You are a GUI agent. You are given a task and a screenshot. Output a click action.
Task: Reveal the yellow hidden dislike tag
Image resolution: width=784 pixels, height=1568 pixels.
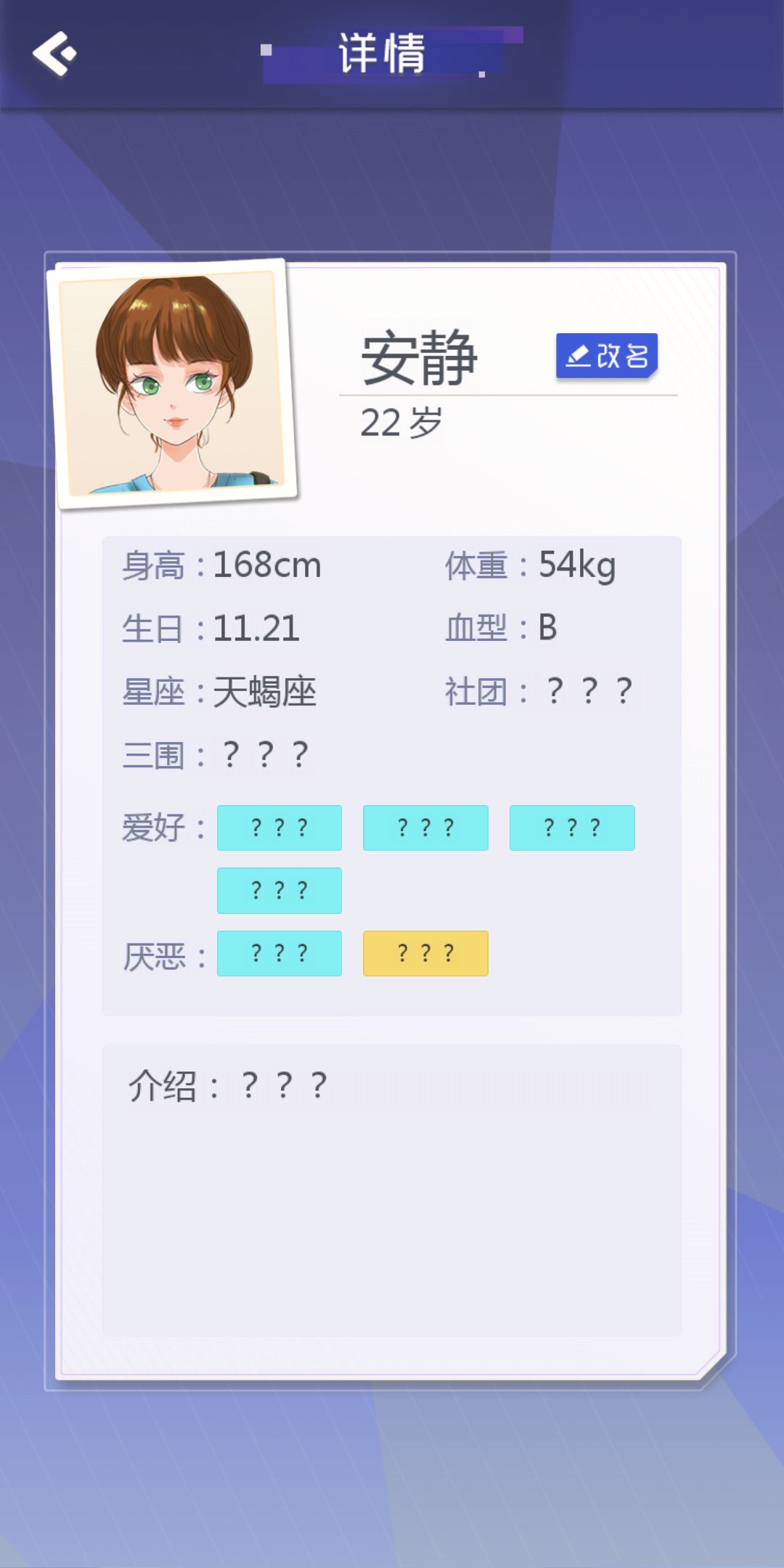pyautogui.click(x=425, y=953)
